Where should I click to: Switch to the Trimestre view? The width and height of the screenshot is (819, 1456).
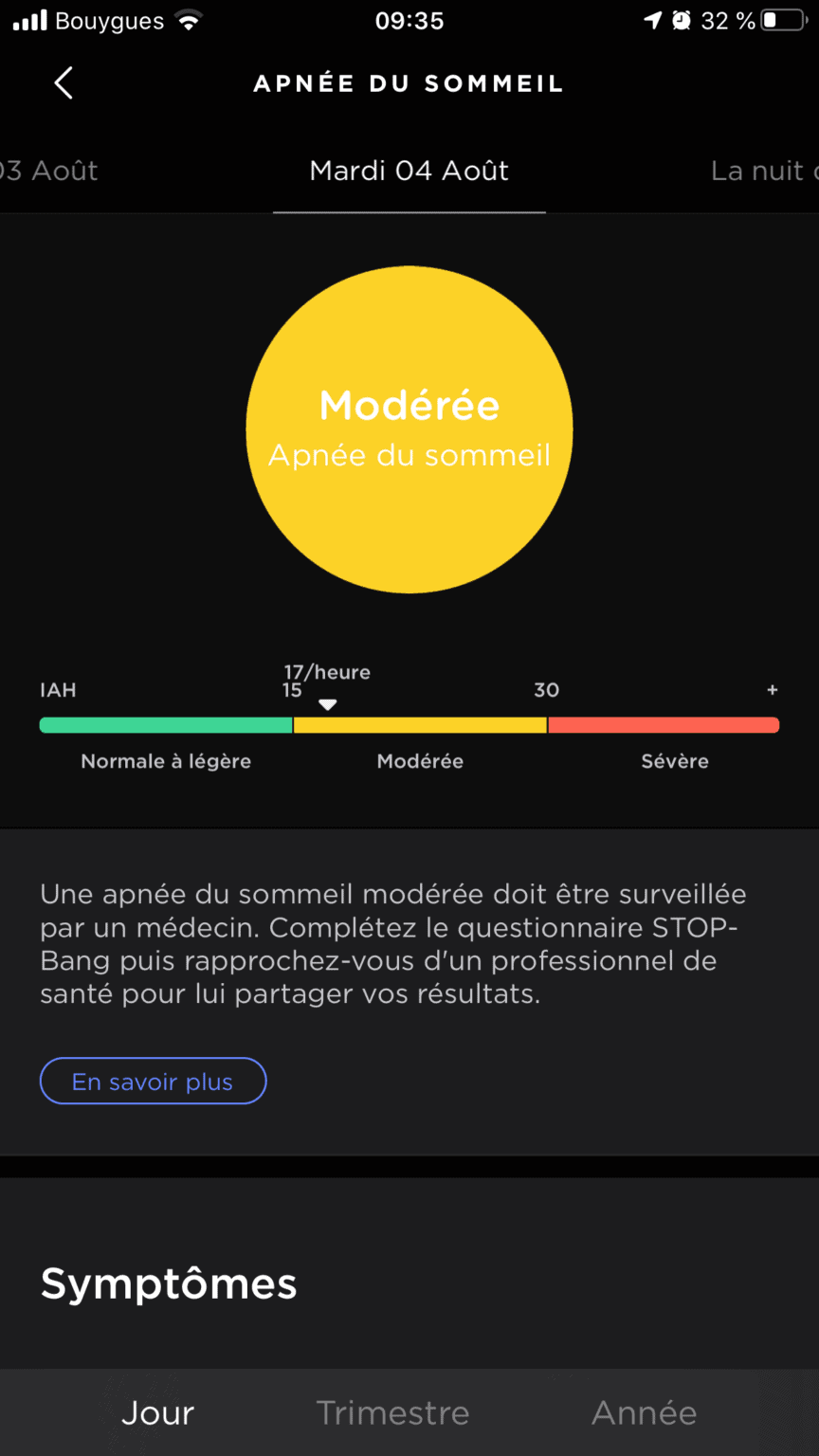(392, 1413)
